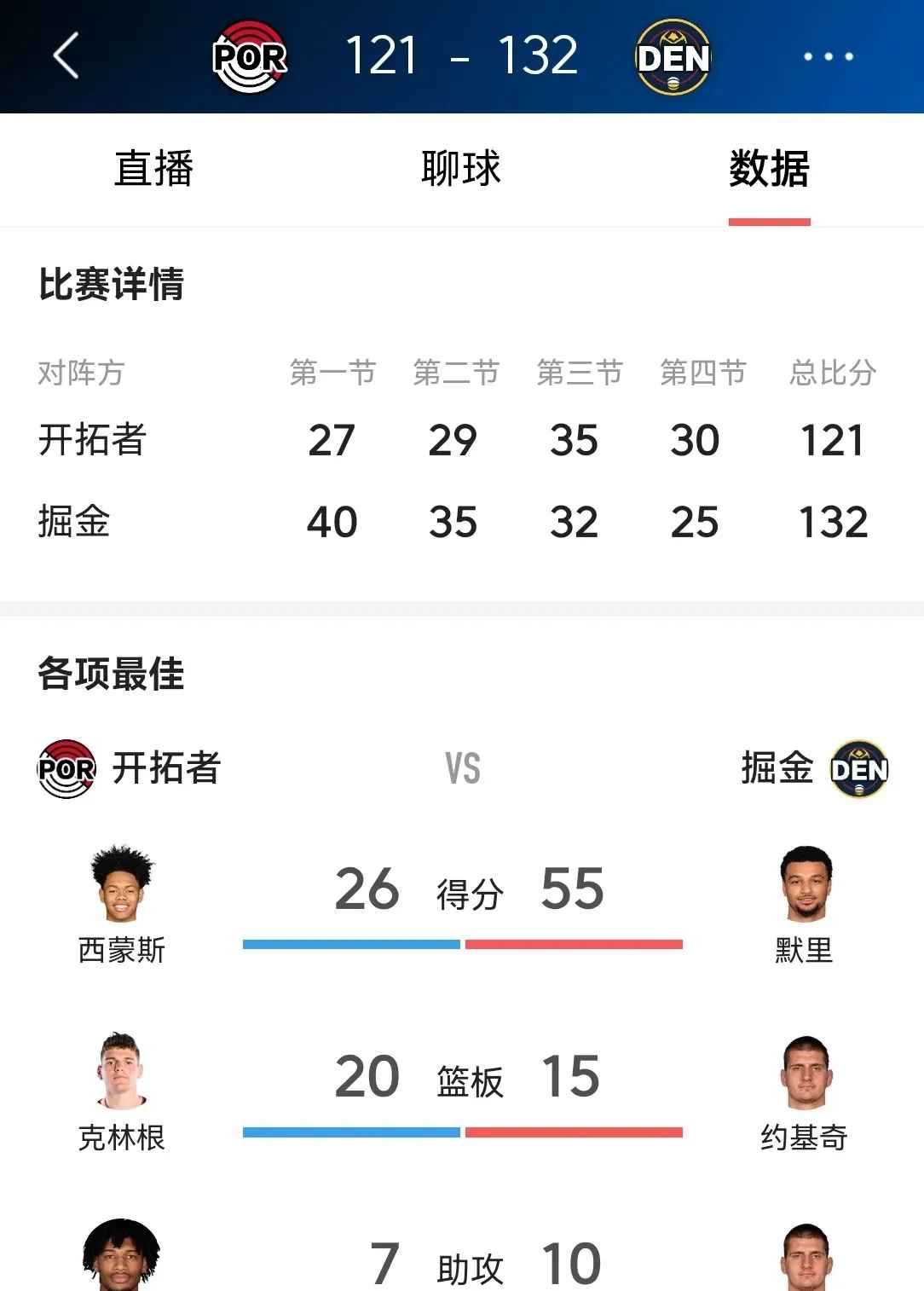The height and width of the screenshot is (1291, 924).
Task: Tap the 各项最佳 section header
Action: pos(112,674)
